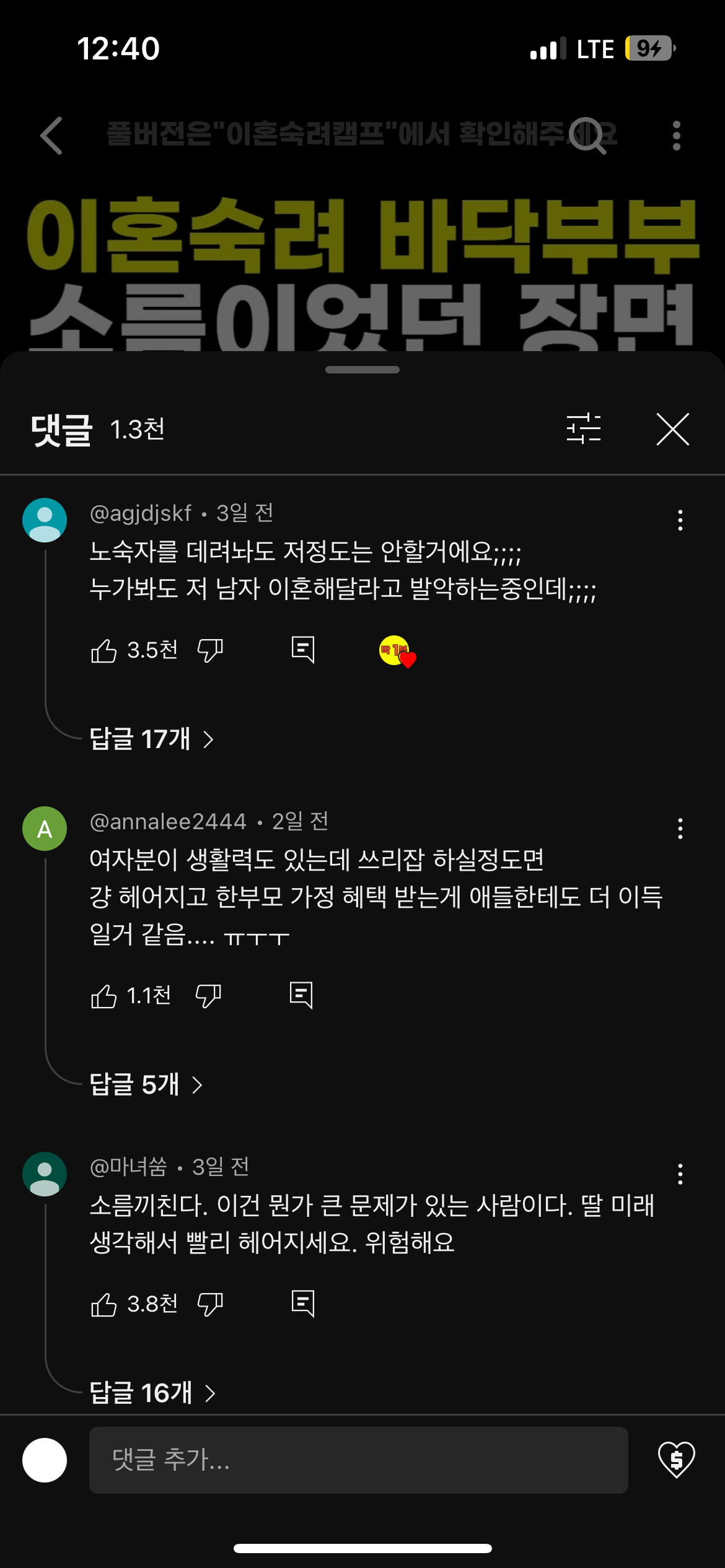Open the search magnifier icon
The width and height of the screenshot is (725, 1568).
586,135
